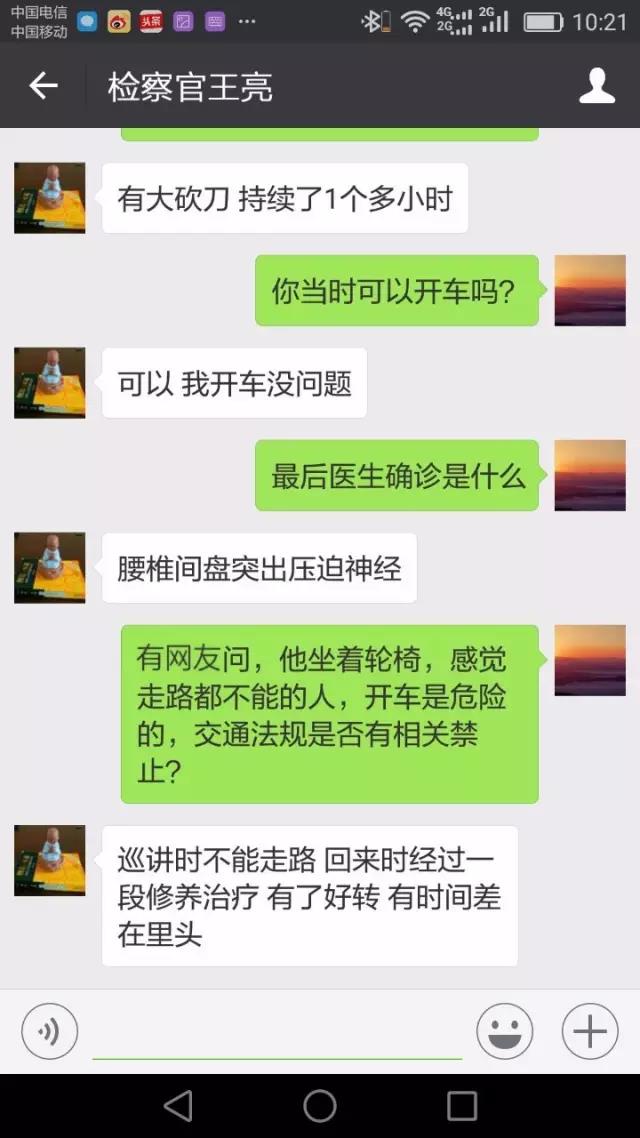This screenshot has width=640, height=1138.
Task: Tap the message text input field
Action: [277, 1032]
